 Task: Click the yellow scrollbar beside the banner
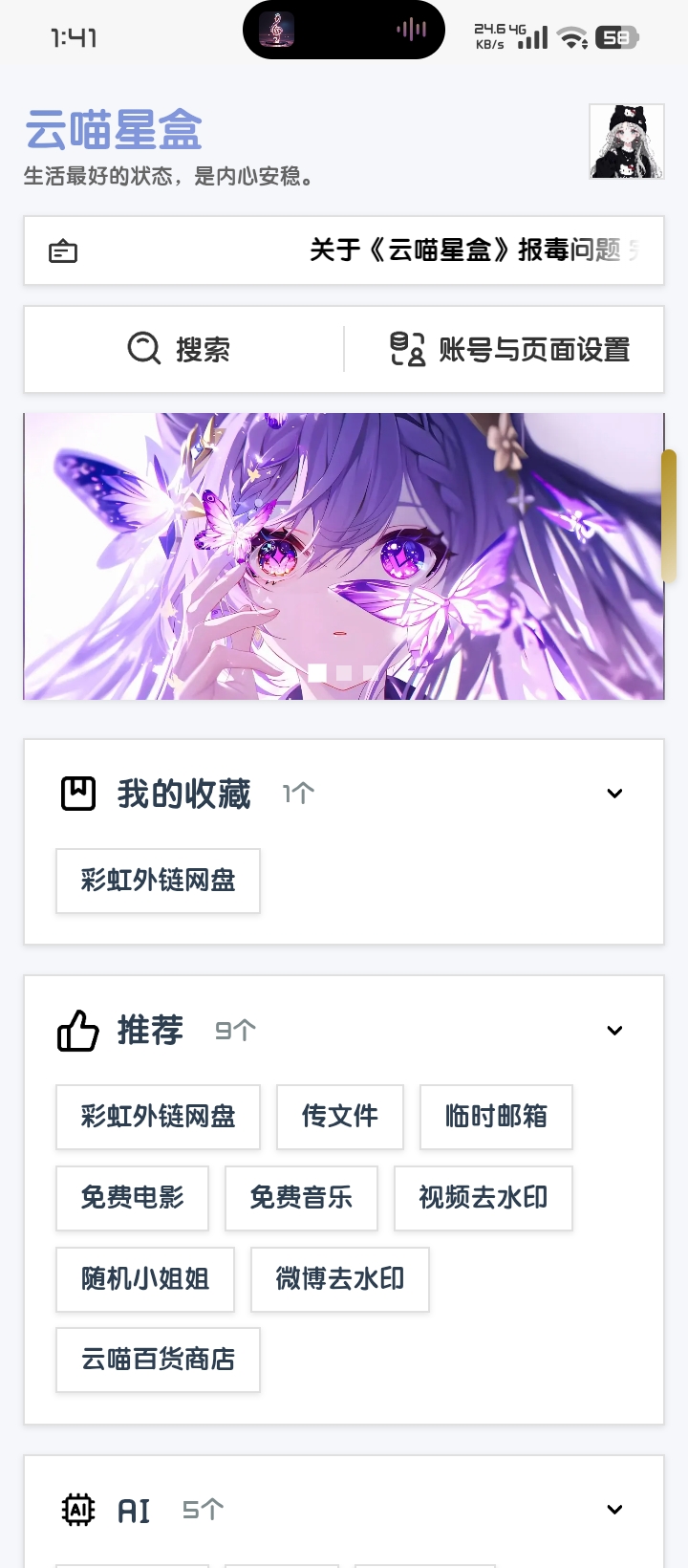[670, 512]
